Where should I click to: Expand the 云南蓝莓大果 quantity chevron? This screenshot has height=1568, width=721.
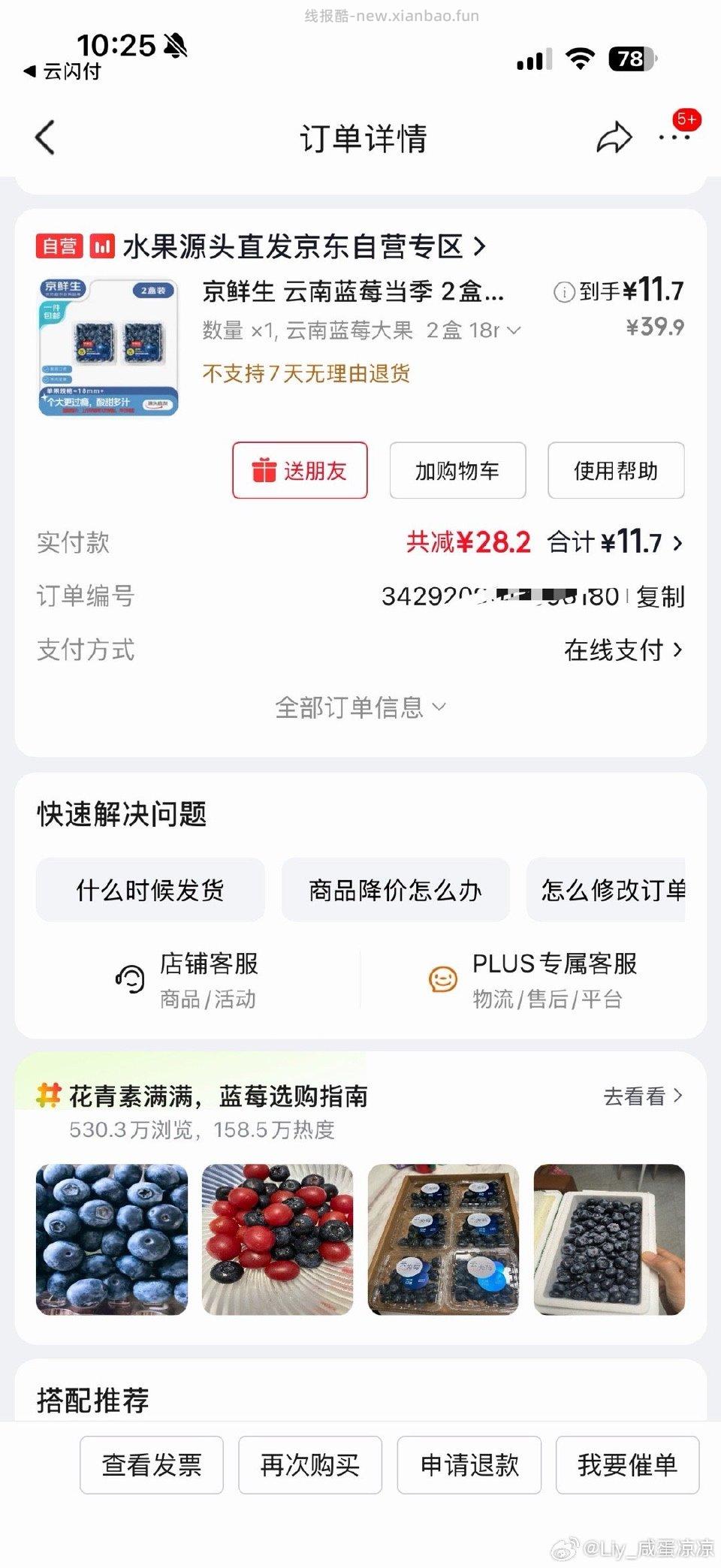tap(514, 330)
